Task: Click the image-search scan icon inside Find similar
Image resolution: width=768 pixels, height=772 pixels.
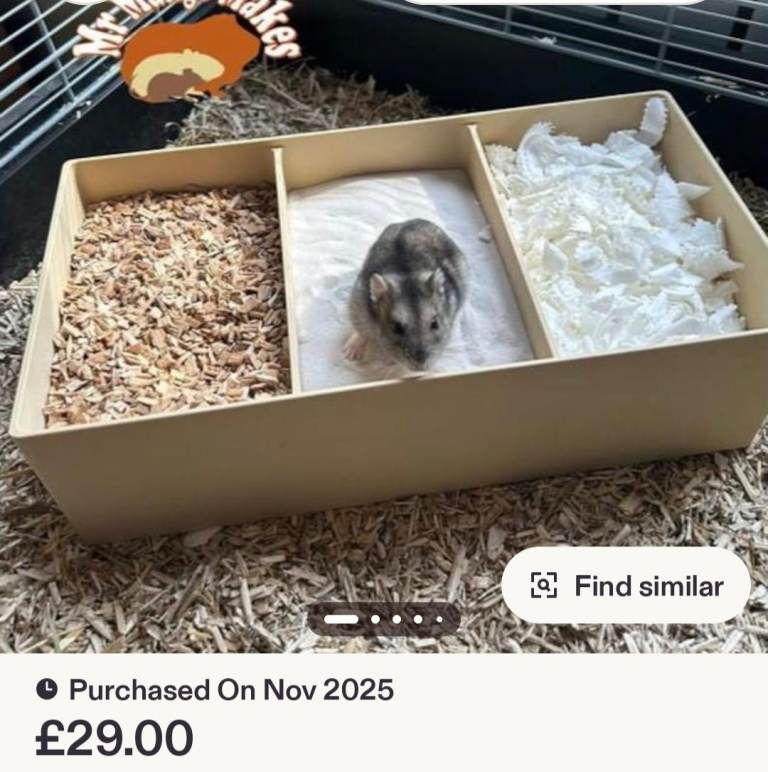Action: [x=547, y=585]
